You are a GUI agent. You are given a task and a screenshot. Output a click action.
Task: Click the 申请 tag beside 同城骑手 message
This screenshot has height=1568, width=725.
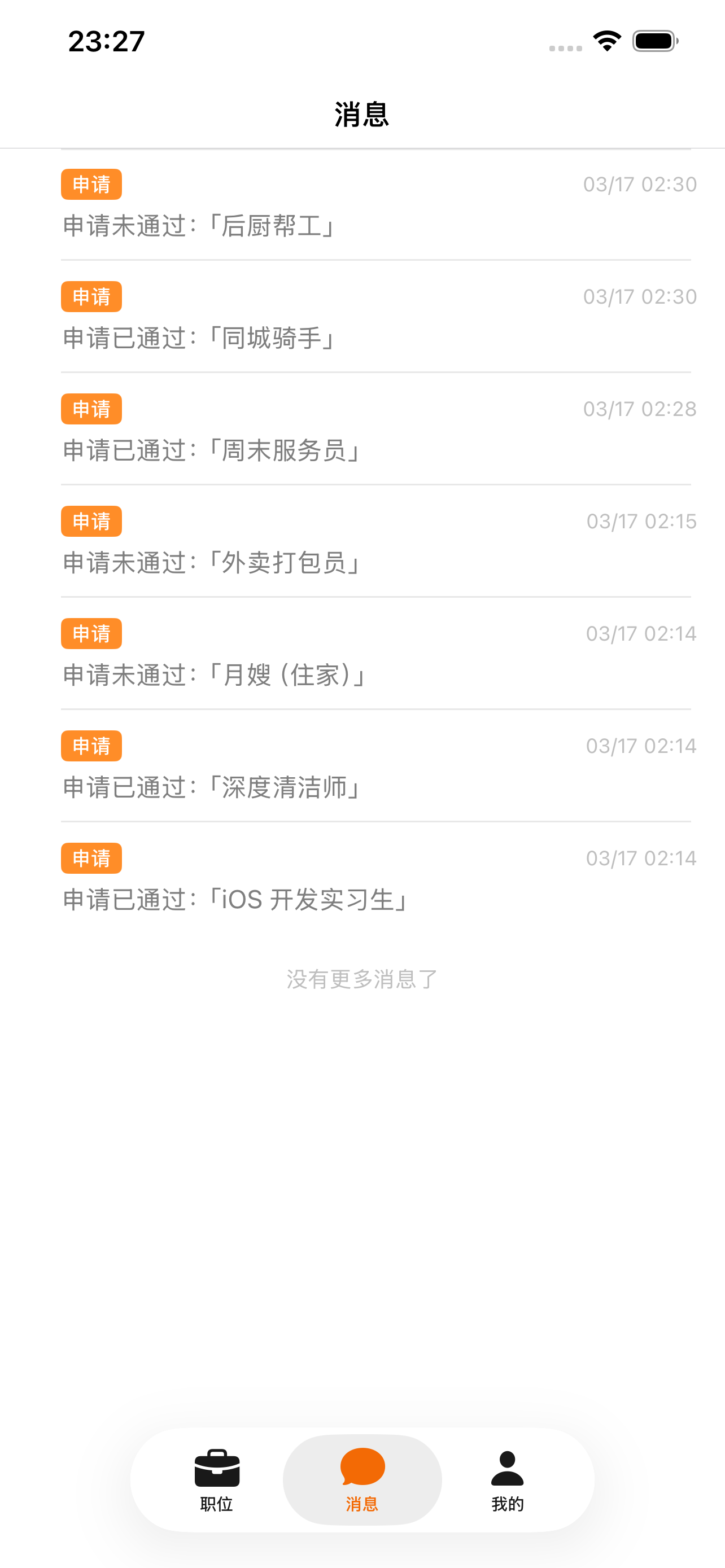click(x=91, y=296)
